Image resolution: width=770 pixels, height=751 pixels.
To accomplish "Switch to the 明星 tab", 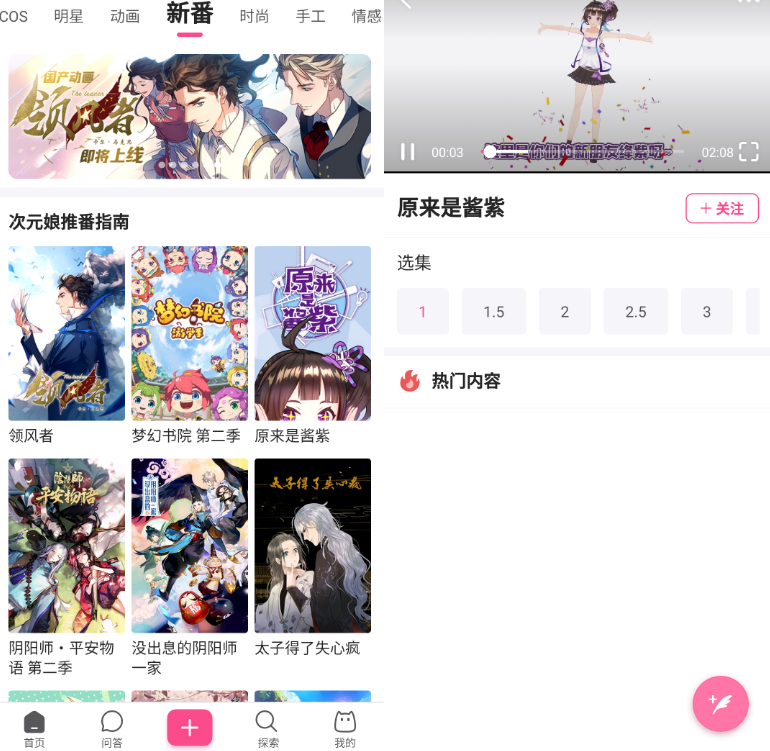I will (x=69, y=17).
